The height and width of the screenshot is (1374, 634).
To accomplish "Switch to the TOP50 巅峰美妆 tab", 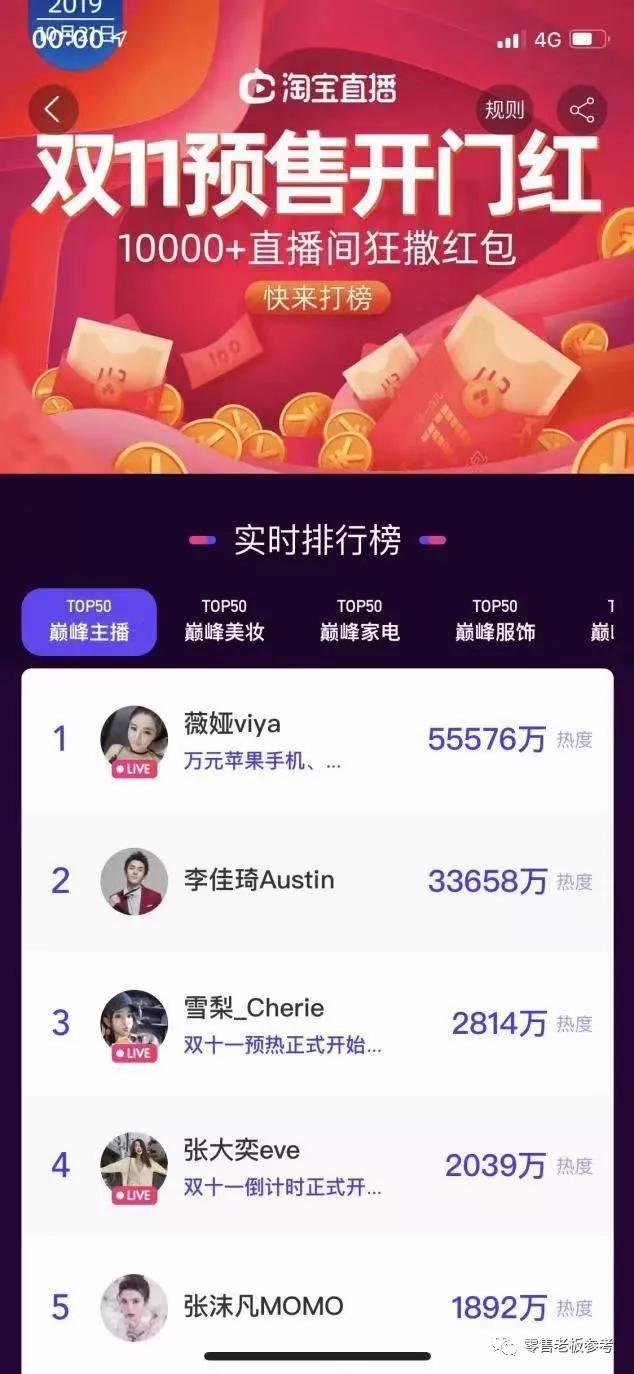I will 224,621.
